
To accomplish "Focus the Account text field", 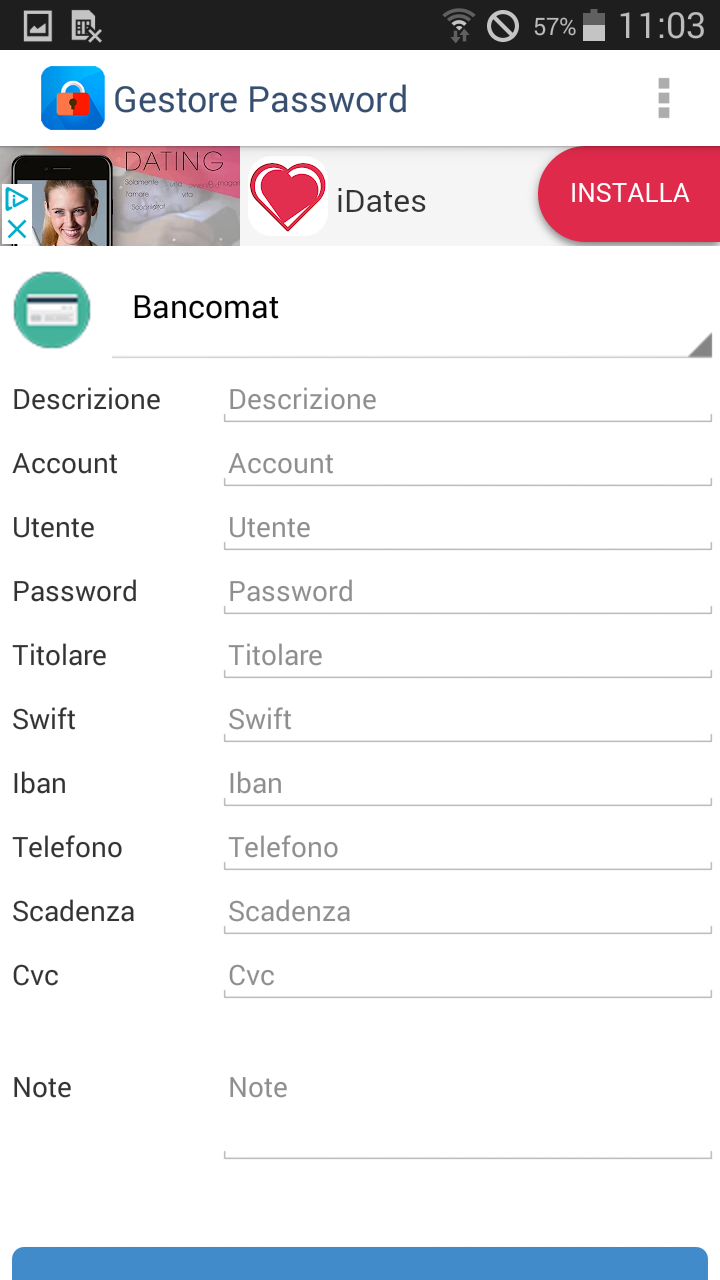I will [468, 464].
